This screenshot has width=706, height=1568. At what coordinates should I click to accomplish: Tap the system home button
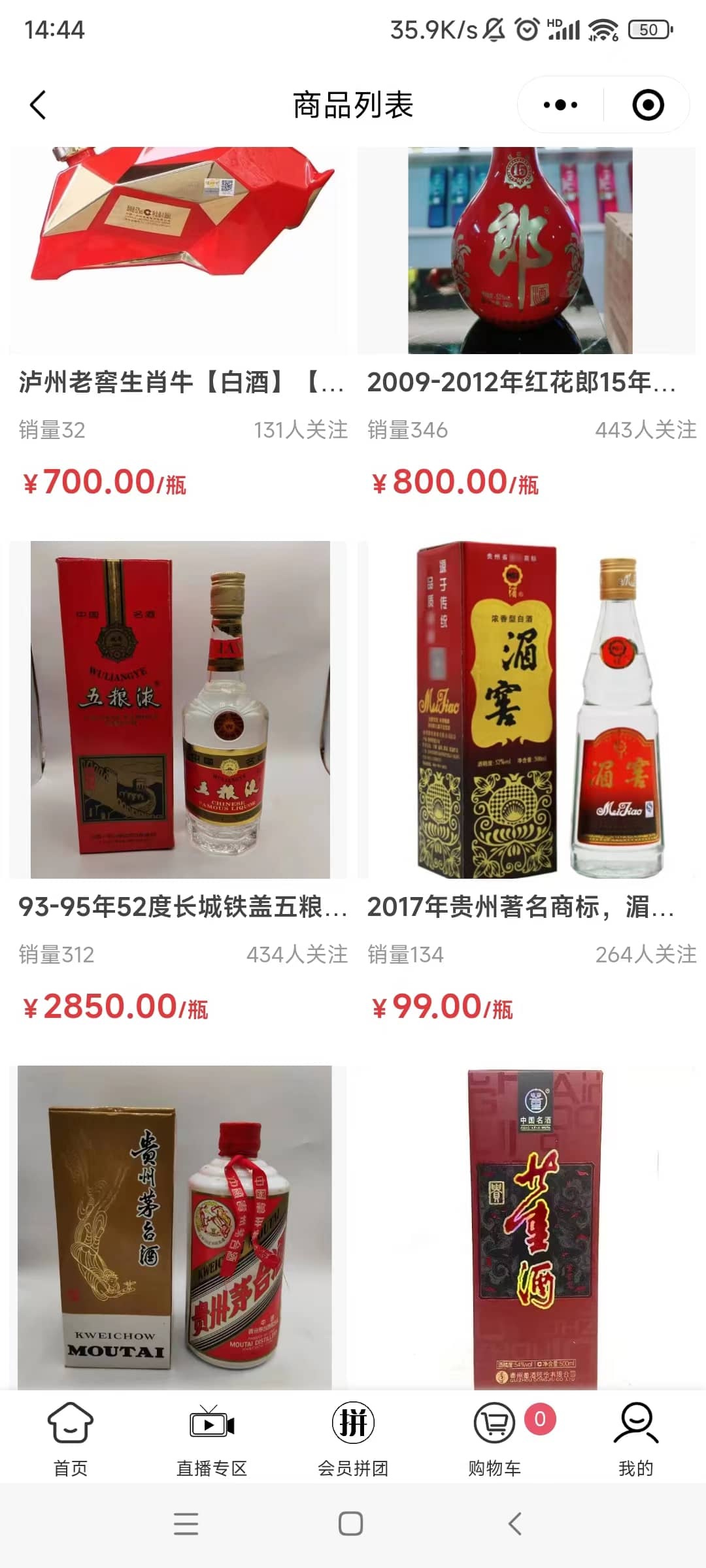coord(351,1524)
